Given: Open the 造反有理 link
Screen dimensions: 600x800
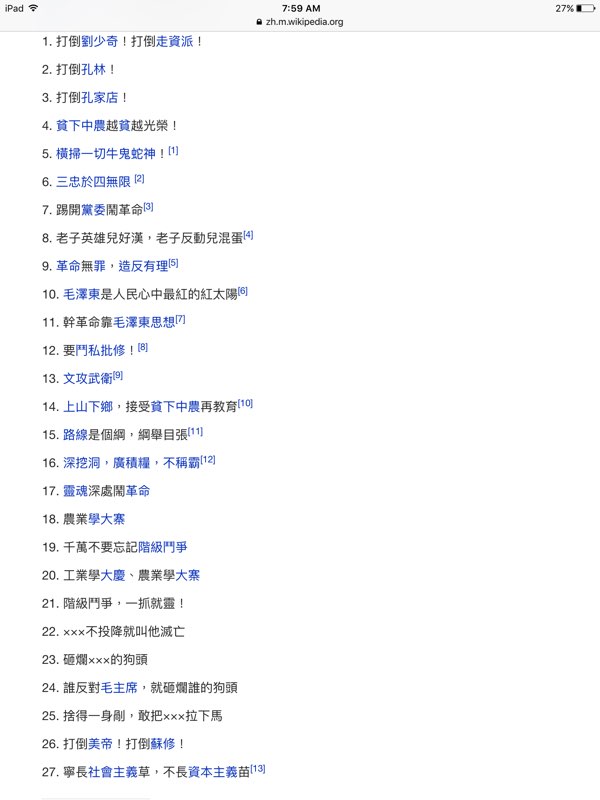Looking at the screenshot, I should [143, 266].
